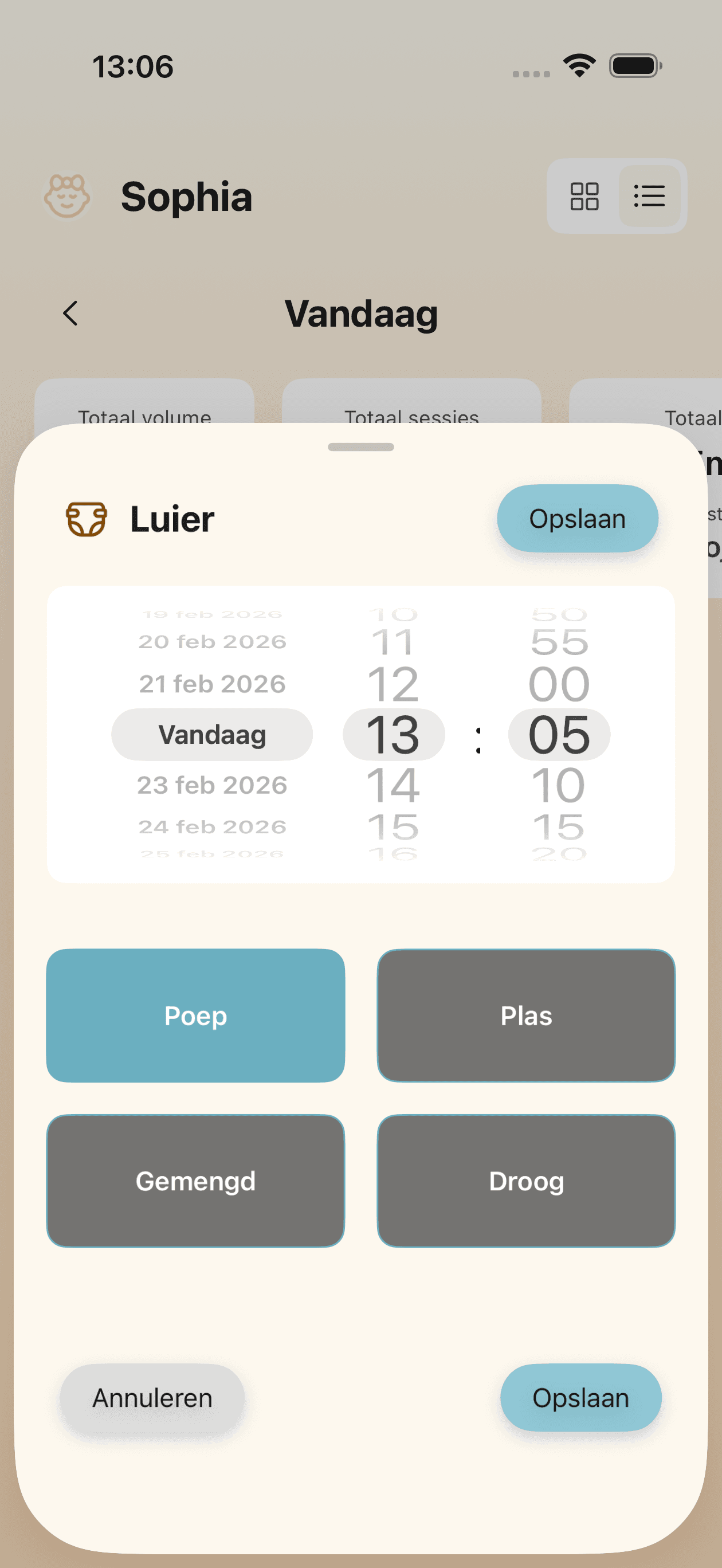Viewport: 722px width, 1568px height.
Task: Select the list layout view
Action: coord(649,196)
